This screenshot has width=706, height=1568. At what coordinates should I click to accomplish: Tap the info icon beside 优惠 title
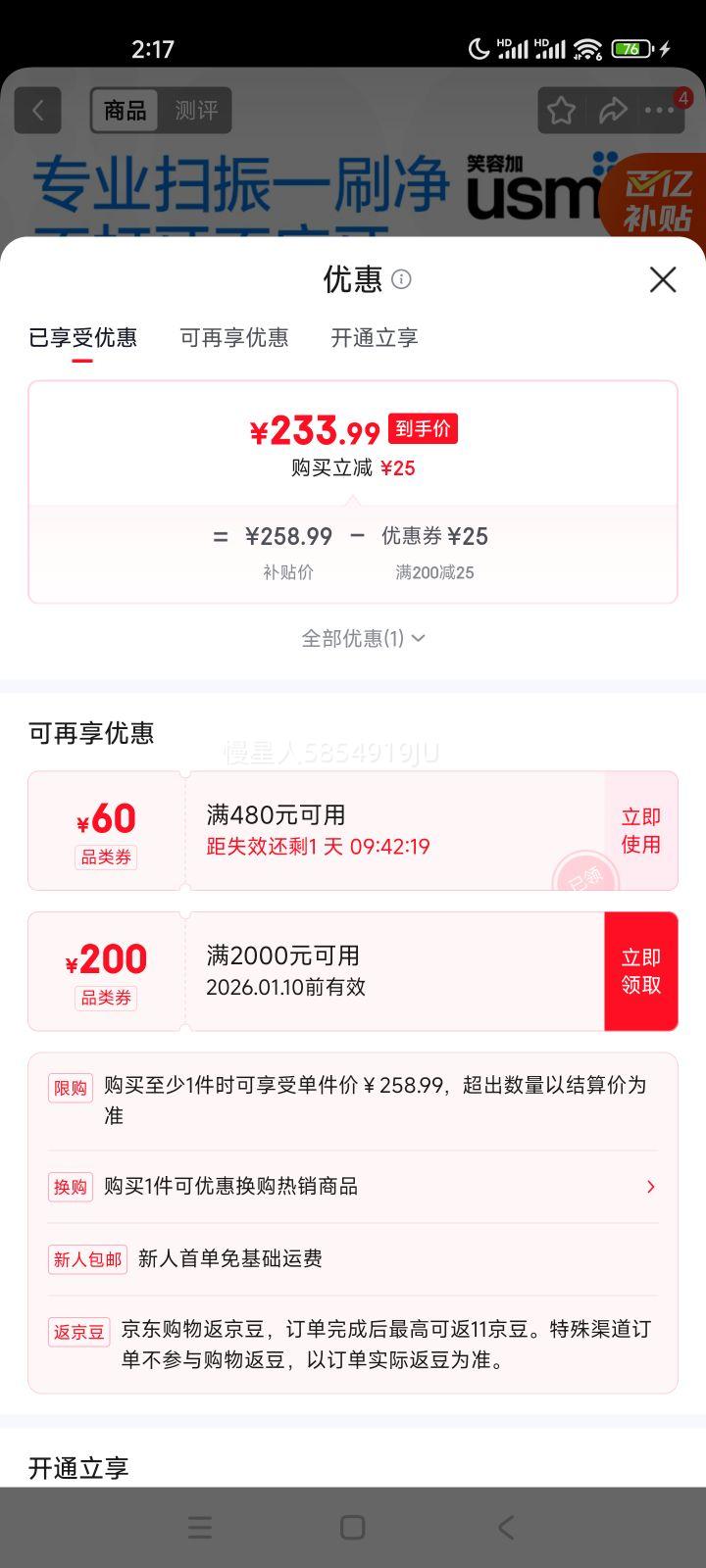tap(401, 281)
